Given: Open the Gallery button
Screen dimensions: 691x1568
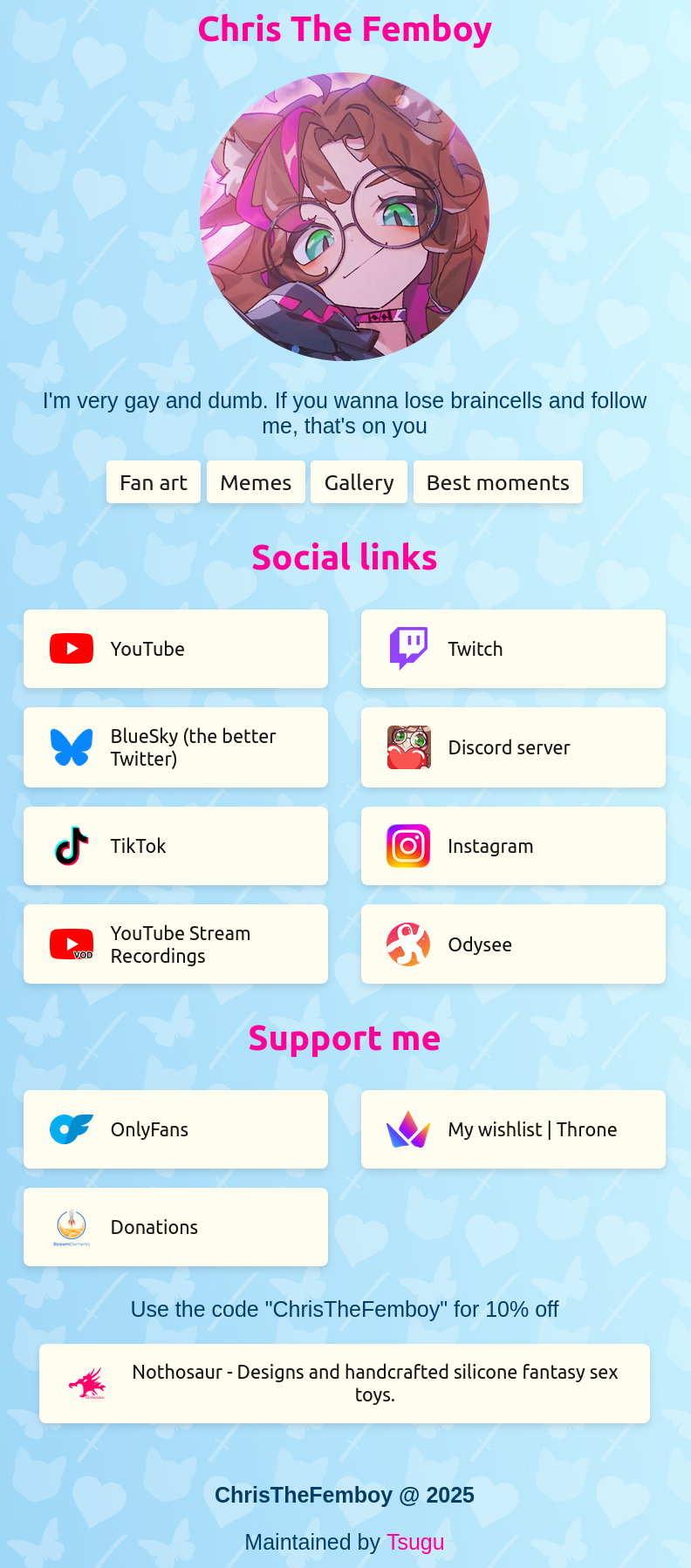Looking at the screenshot, I should [359, 482].
